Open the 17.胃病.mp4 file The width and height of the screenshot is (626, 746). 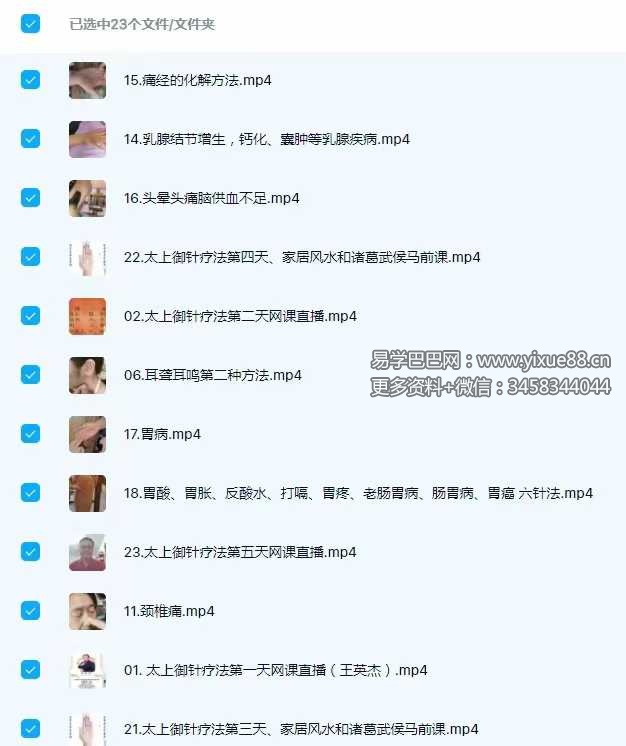pyautogui.click(x=162, y=434)
